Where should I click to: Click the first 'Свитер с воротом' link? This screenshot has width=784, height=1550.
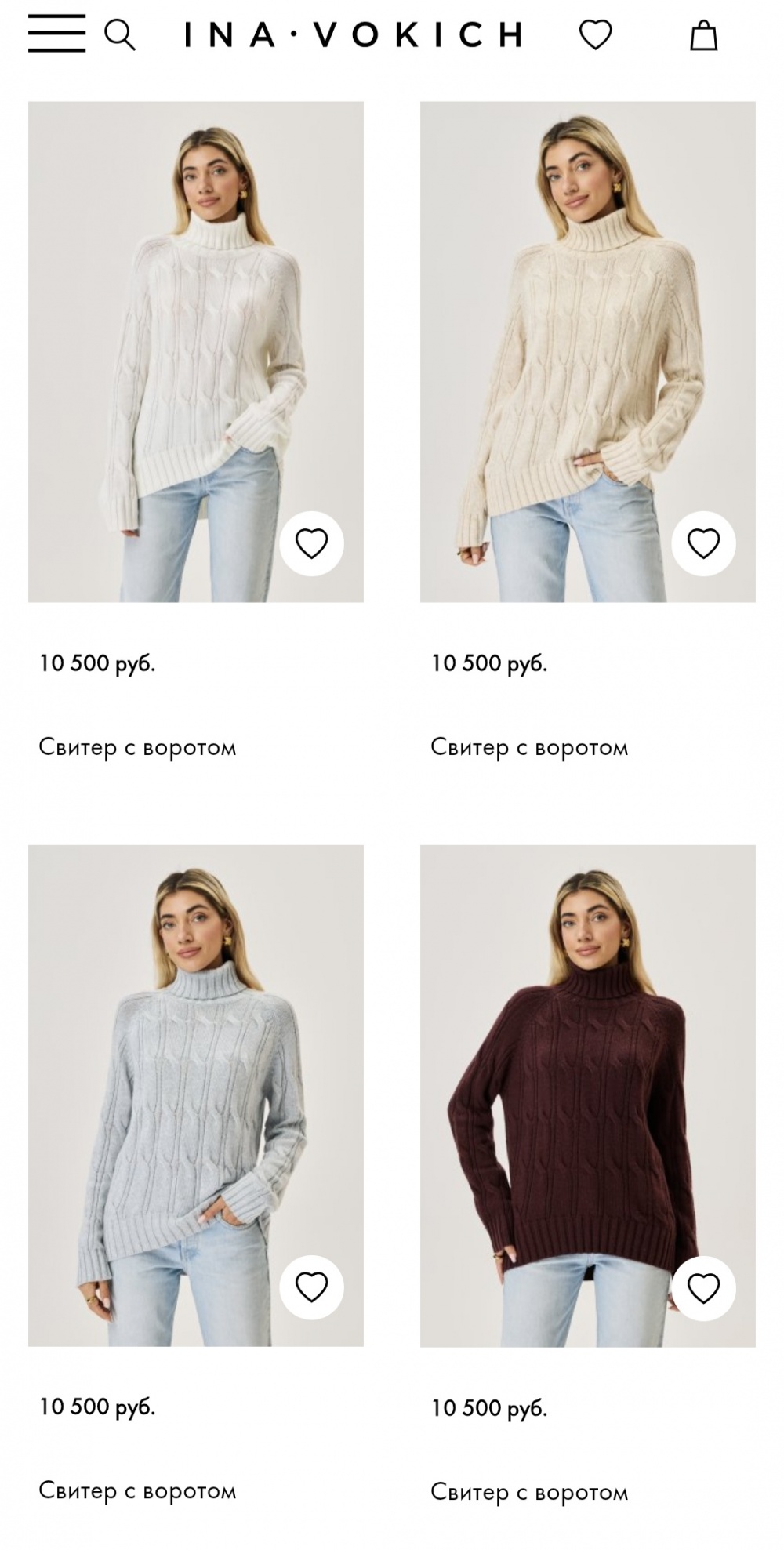[140, 746]
